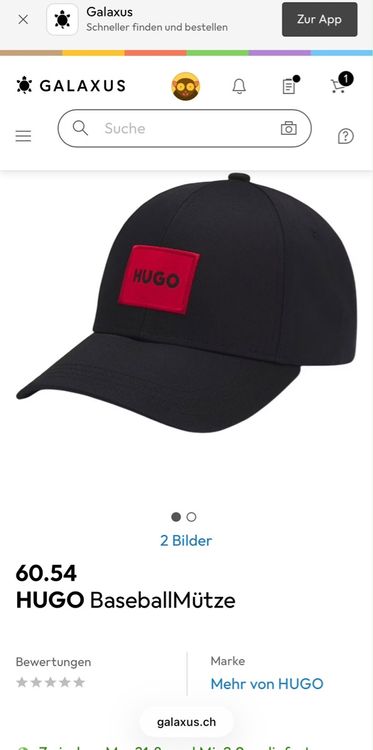373x750 pixels.
Task: Search by image with camera icon
Action: pos(288,128)
